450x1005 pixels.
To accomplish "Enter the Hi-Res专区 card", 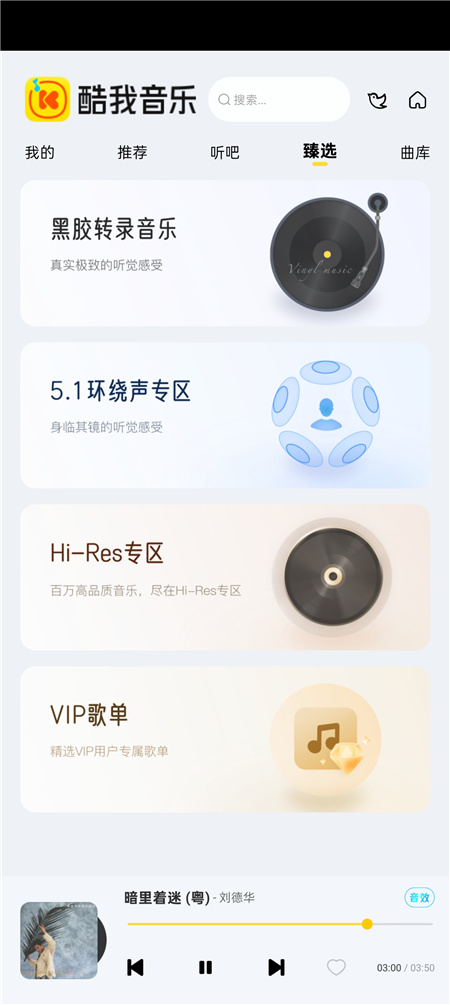I will 225,577.
